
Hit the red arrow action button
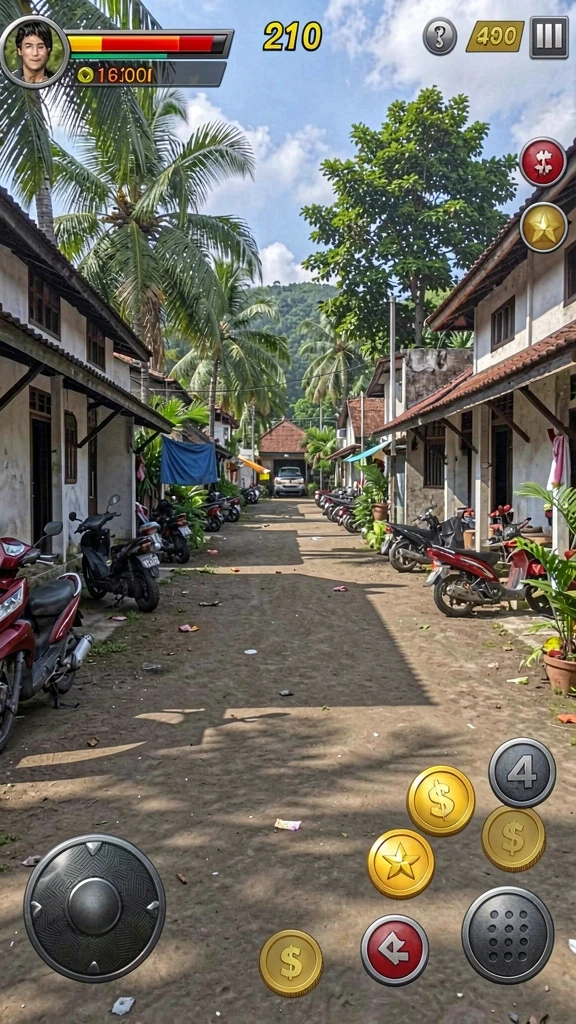point(394,950)
